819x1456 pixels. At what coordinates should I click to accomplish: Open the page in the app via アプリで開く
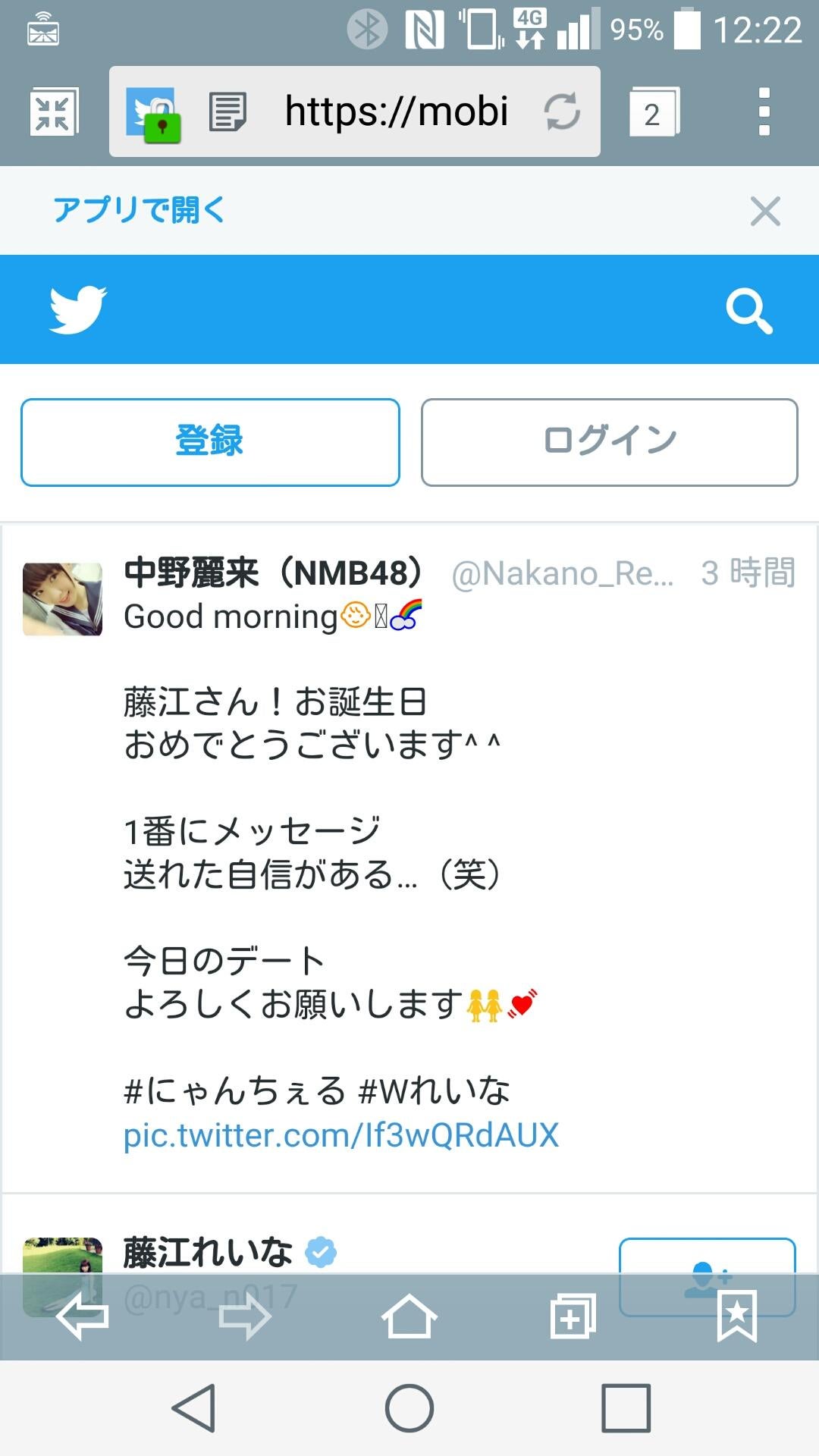140,210
